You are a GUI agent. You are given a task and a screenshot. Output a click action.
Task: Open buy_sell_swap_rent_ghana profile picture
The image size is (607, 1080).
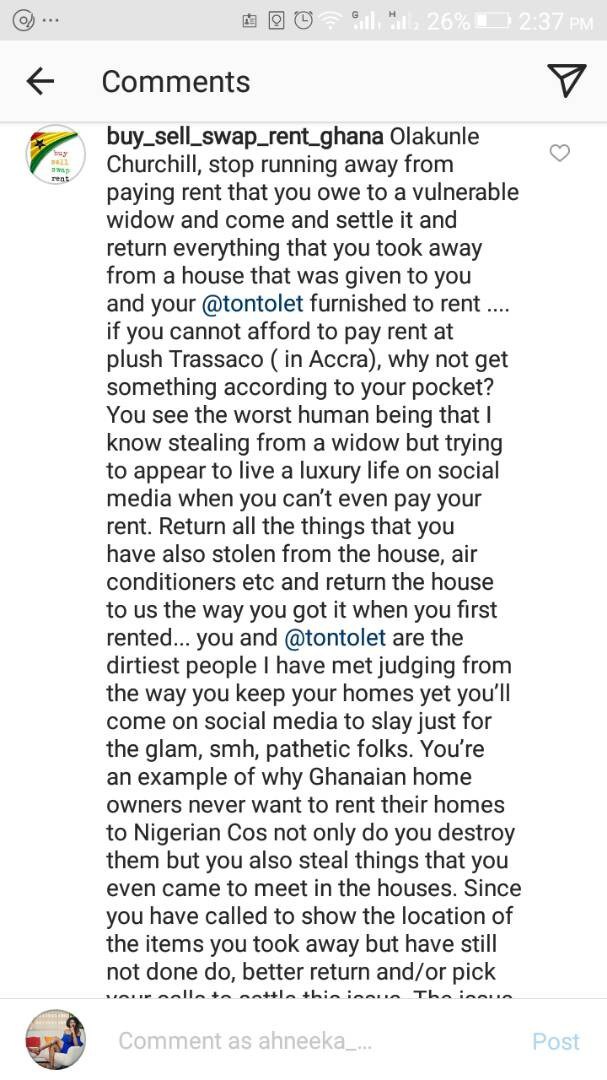pos(55,156)
